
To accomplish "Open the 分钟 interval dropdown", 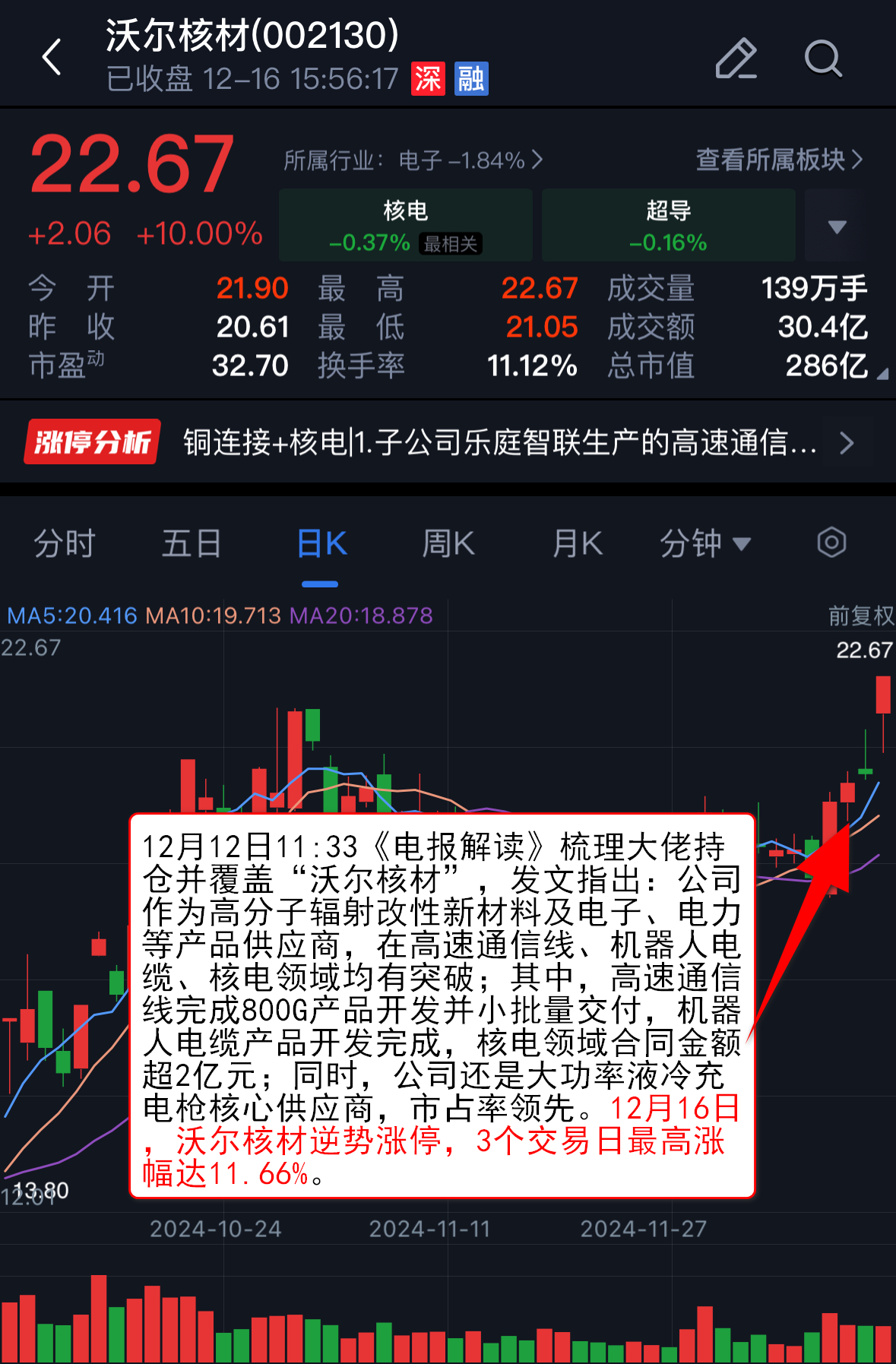I will click(704, 544).
